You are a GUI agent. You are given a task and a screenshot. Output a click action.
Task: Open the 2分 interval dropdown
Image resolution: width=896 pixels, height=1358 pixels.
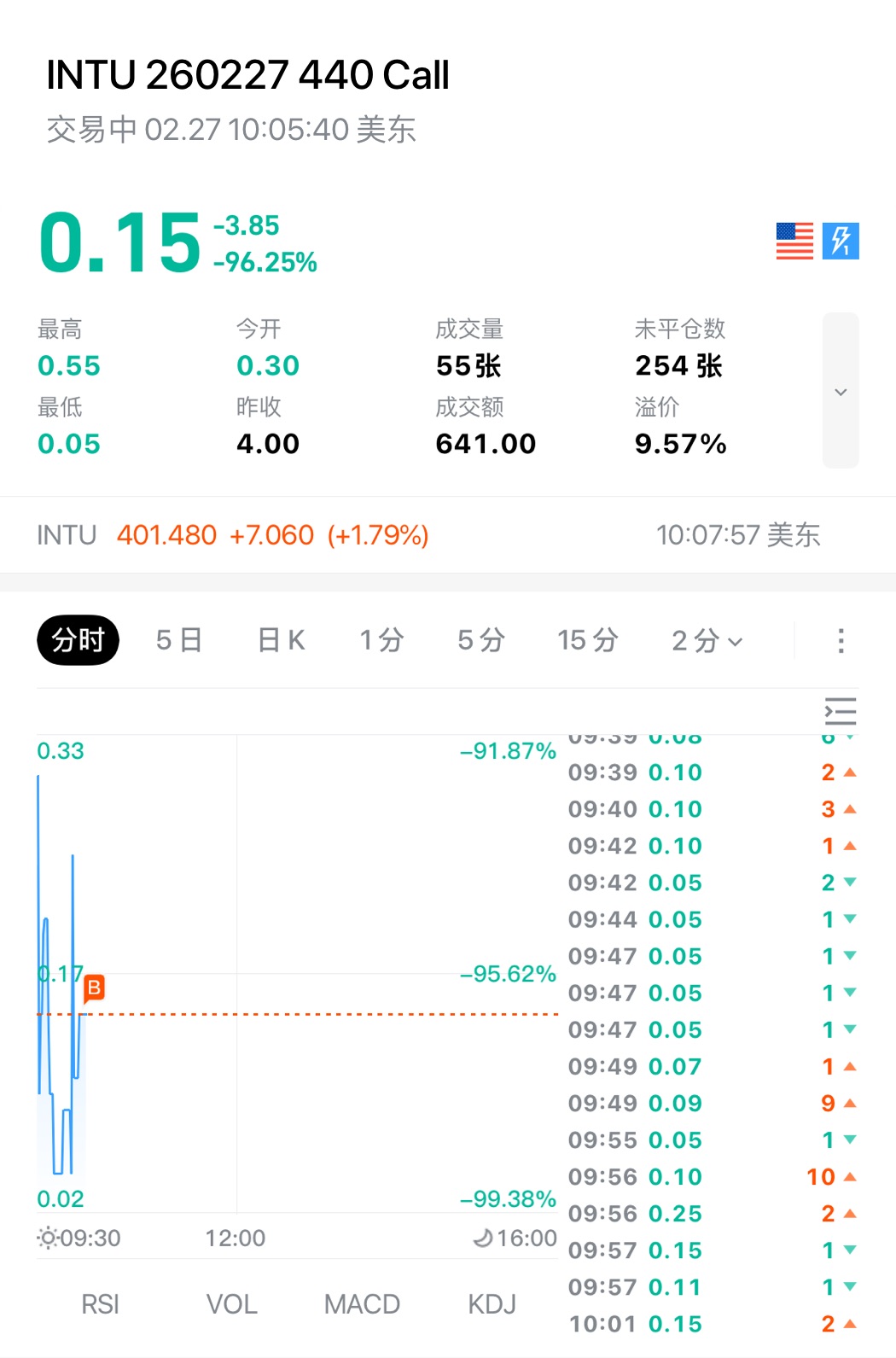(707, 640)
